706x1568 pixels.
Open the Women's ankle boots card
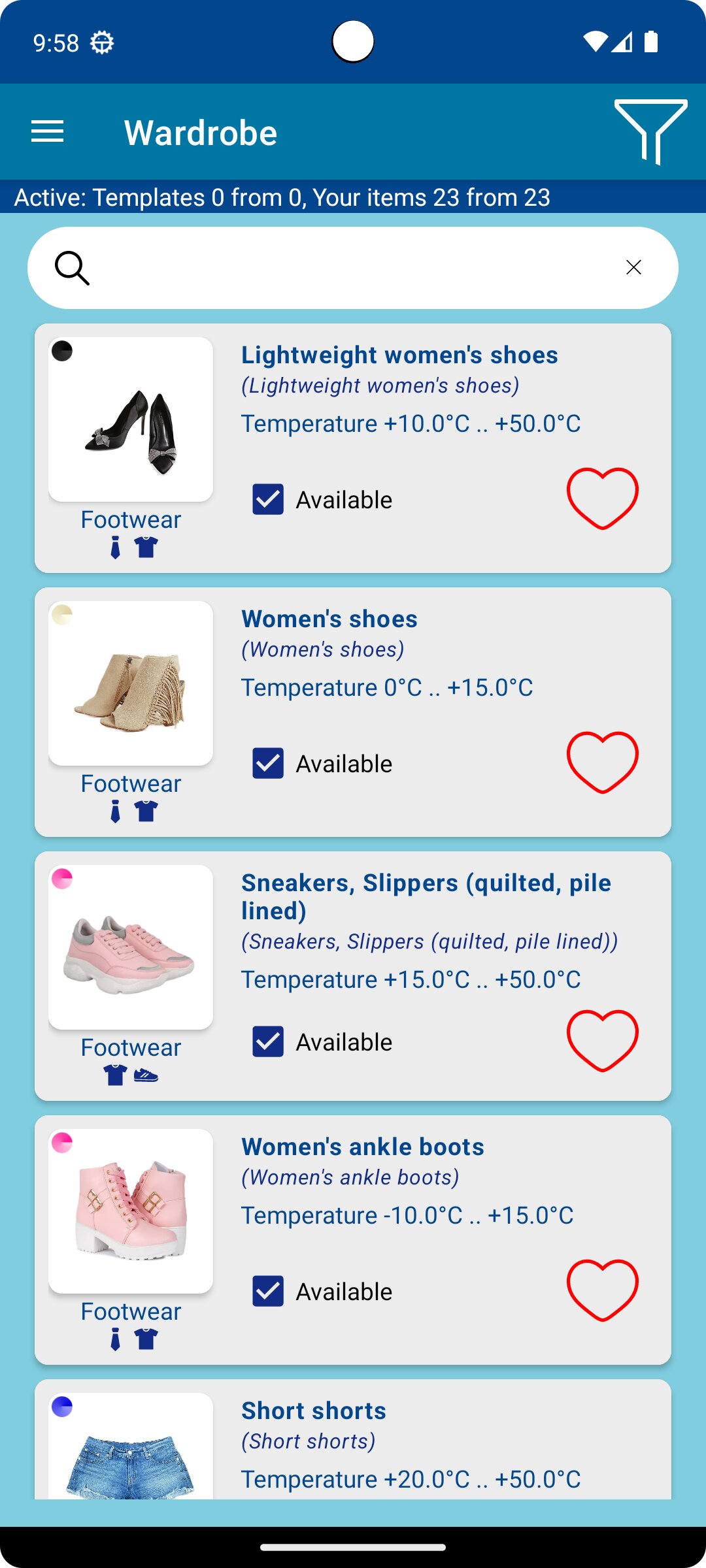[x=353, y=1240]
